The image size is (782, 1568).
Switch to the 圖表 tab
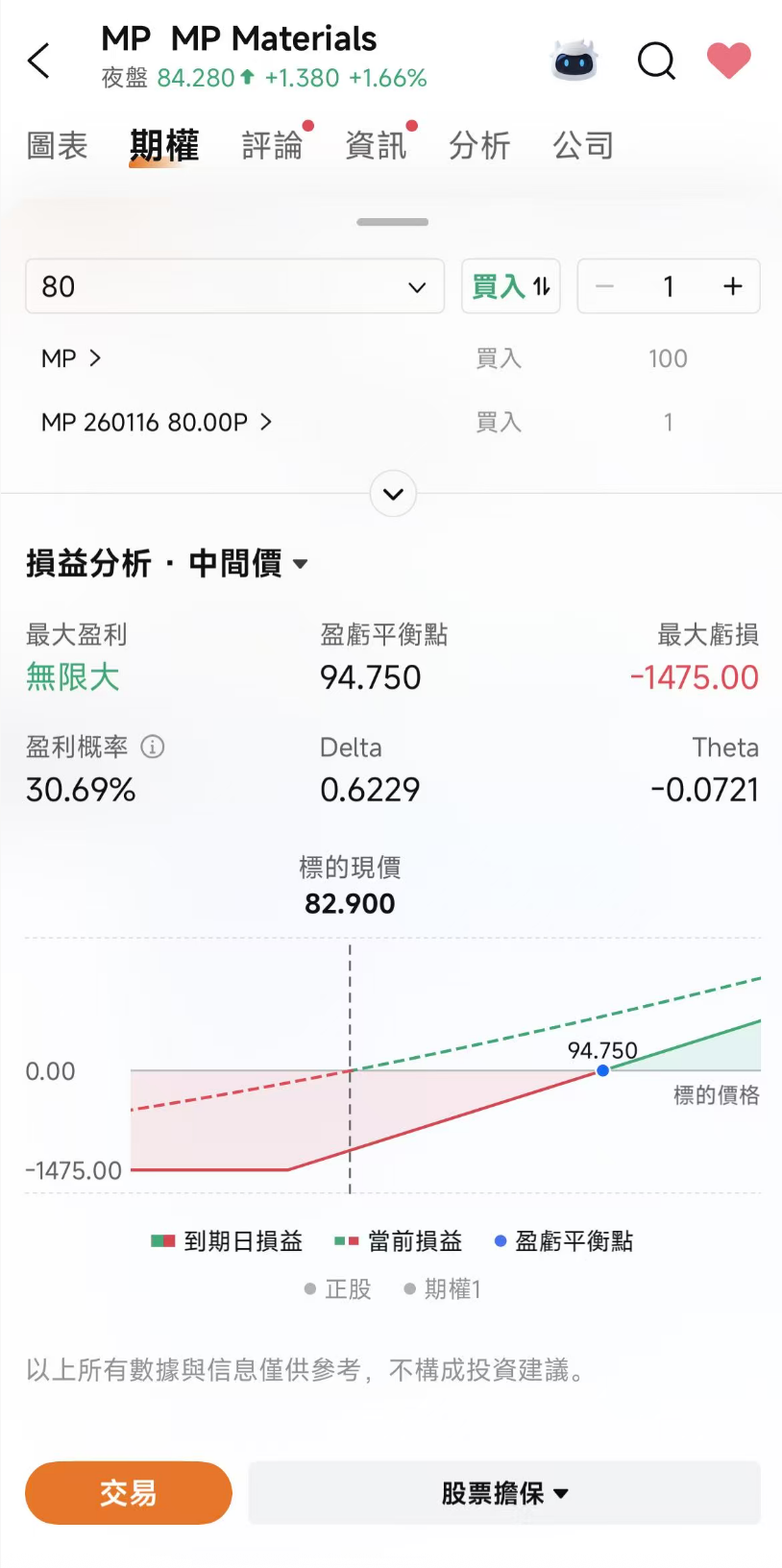[x=58, y=146]
